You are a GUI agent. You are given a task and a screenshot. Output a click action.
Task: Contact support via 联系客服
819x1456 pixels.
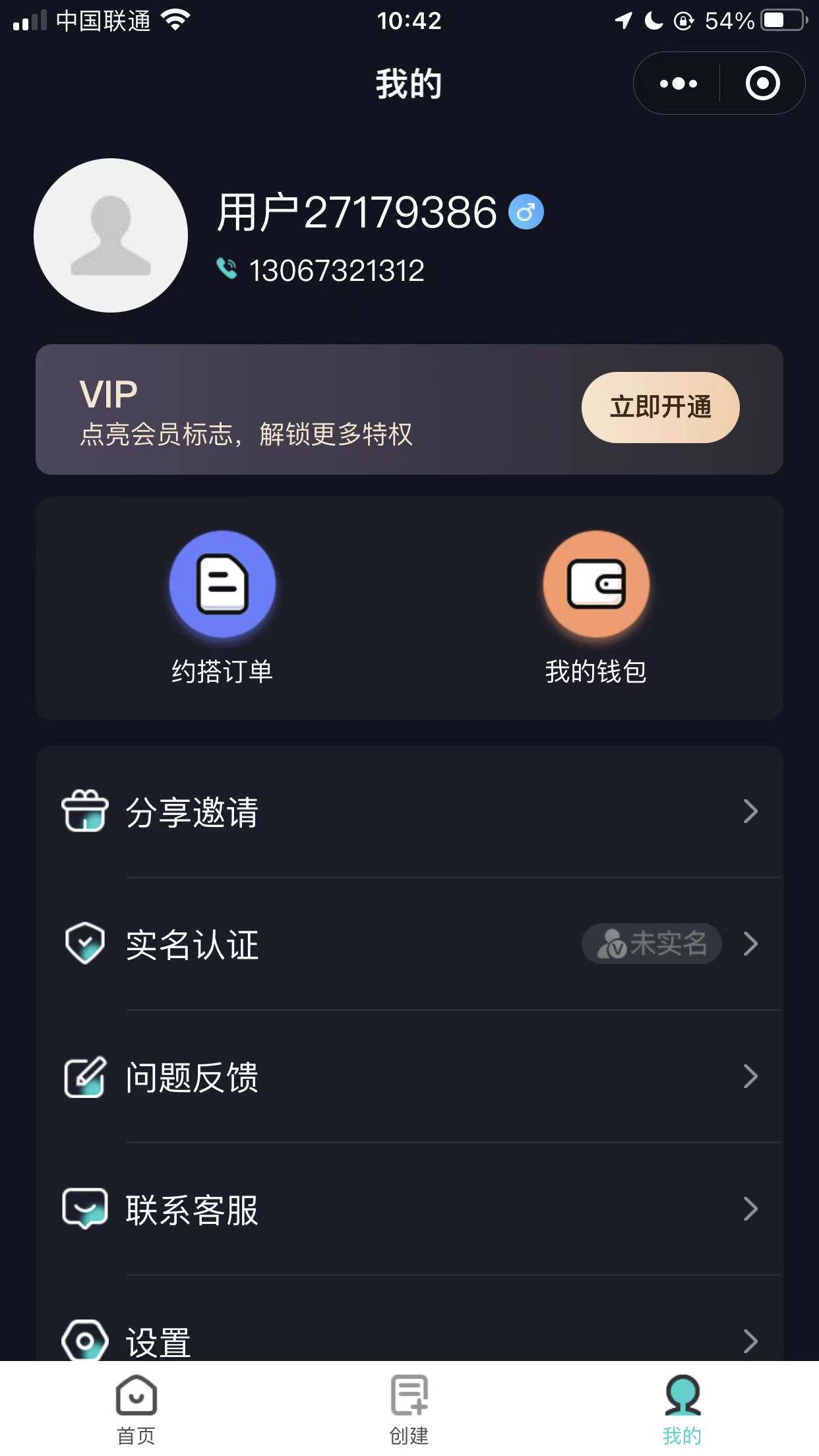(x=409, y=1209)
